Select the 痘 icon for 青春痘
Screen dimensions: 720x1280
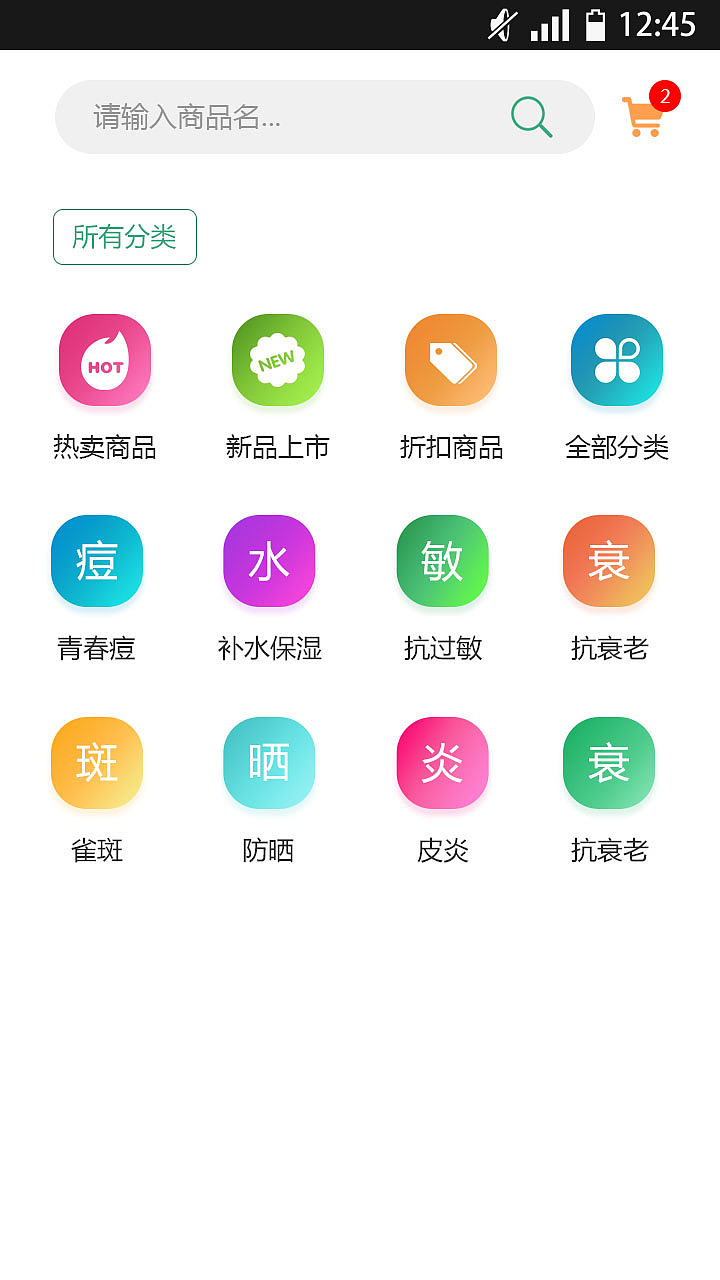pos(96,561)
